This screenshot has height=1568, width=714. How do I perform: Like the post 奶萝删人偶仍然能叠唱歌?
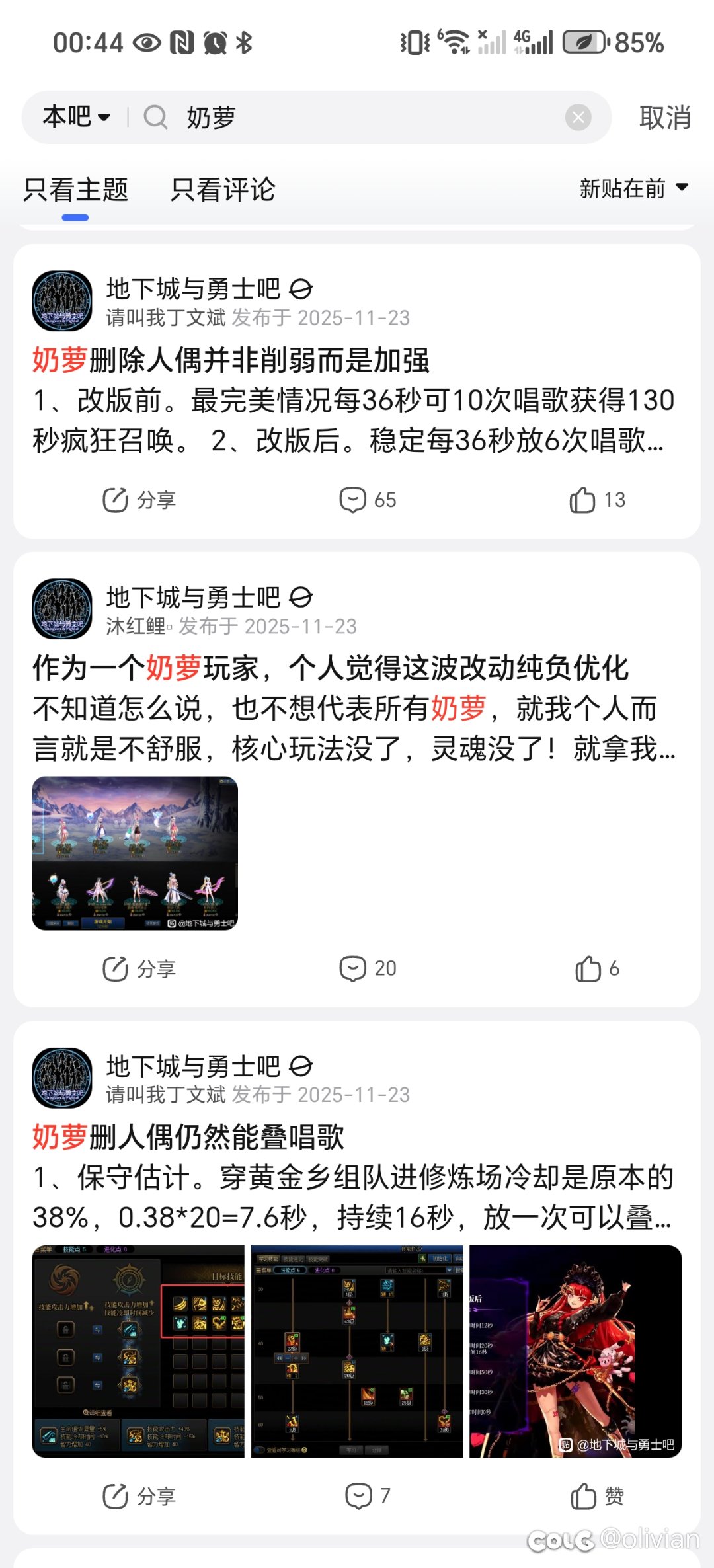tap(597, 1496)
